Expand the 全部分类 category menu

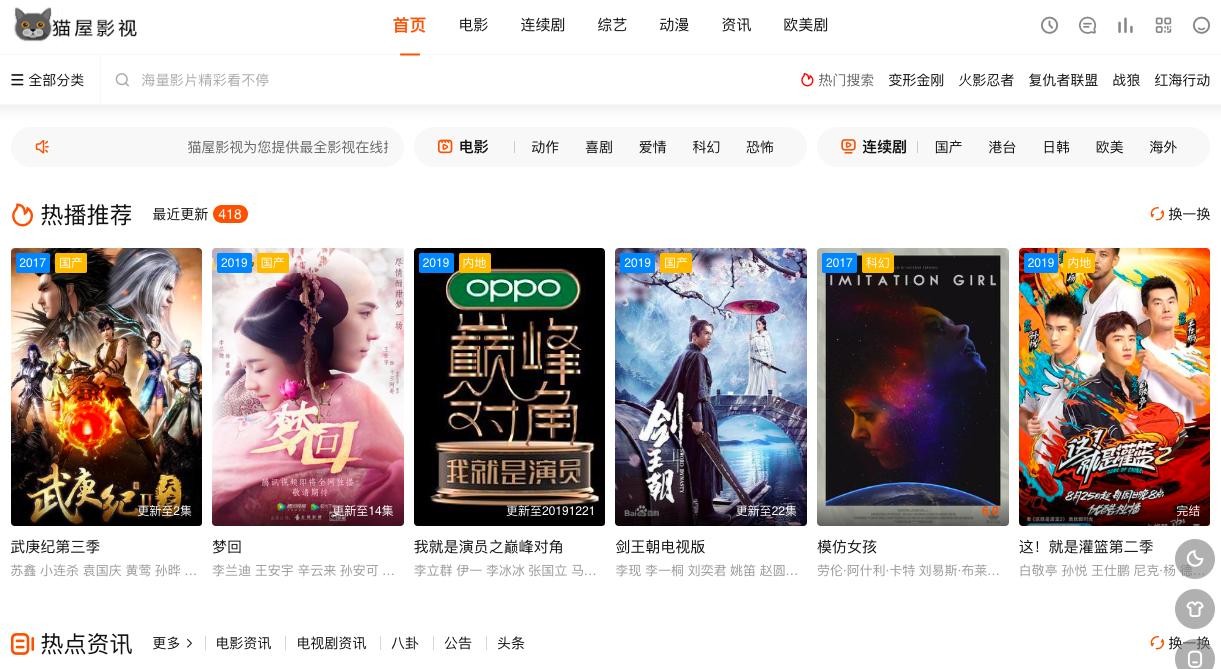coord(48,80)
